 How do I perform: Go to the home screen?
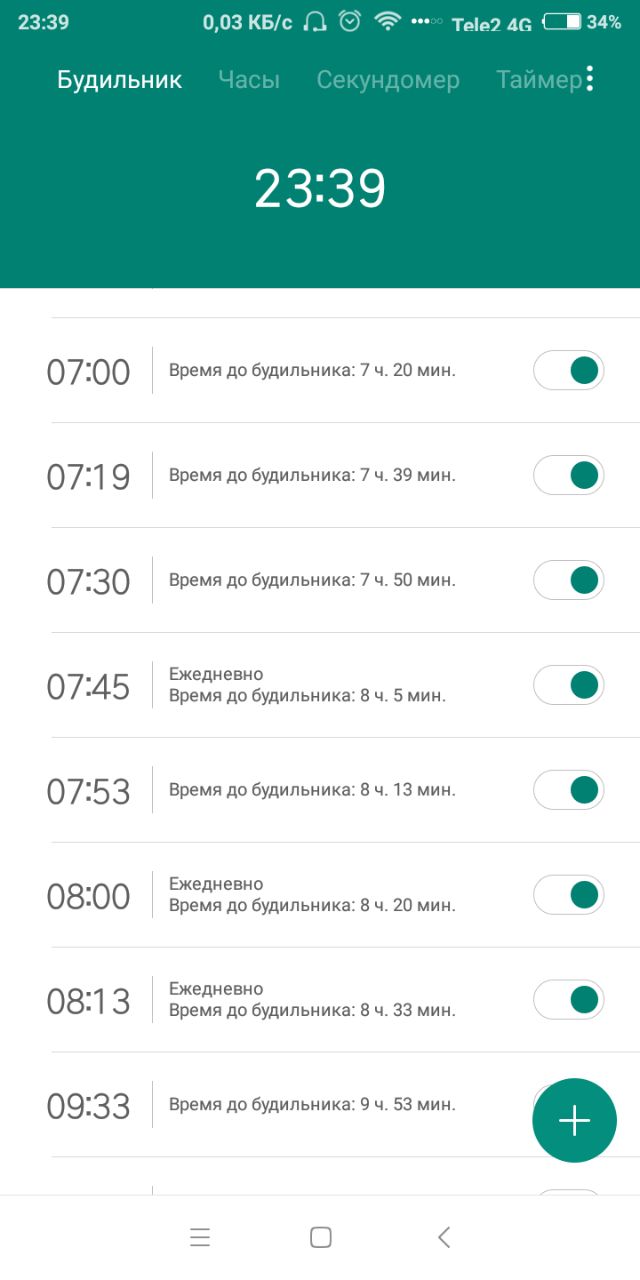[x=320, y=1238]
